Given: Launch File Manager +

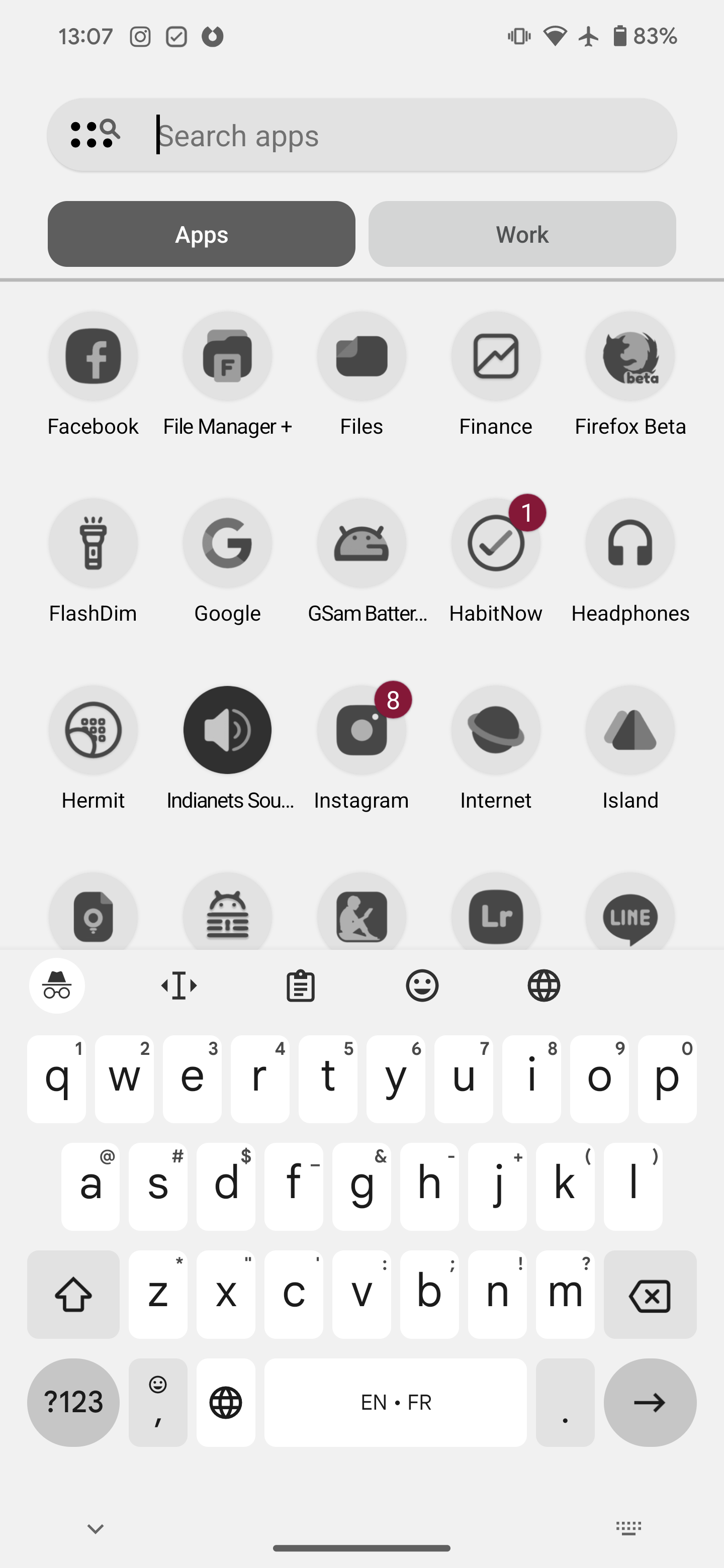Looking at the screenshot, I should [227, 357].
